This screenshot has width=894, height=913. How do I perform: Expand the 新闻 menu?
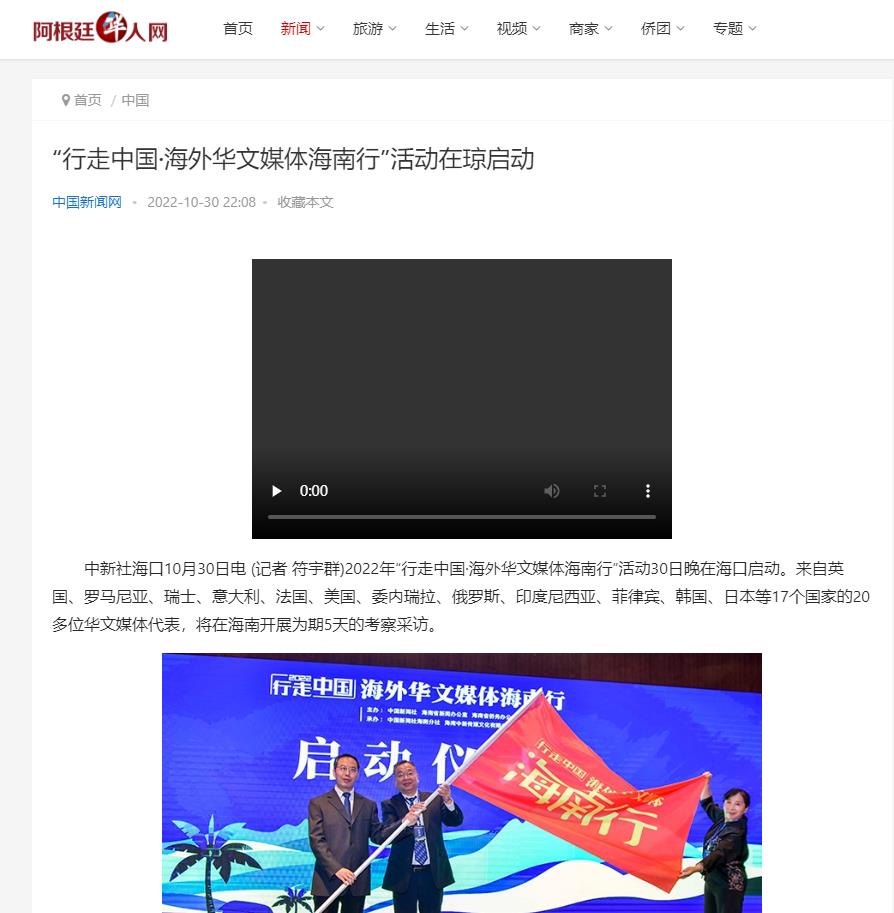[x=302, y=28]
